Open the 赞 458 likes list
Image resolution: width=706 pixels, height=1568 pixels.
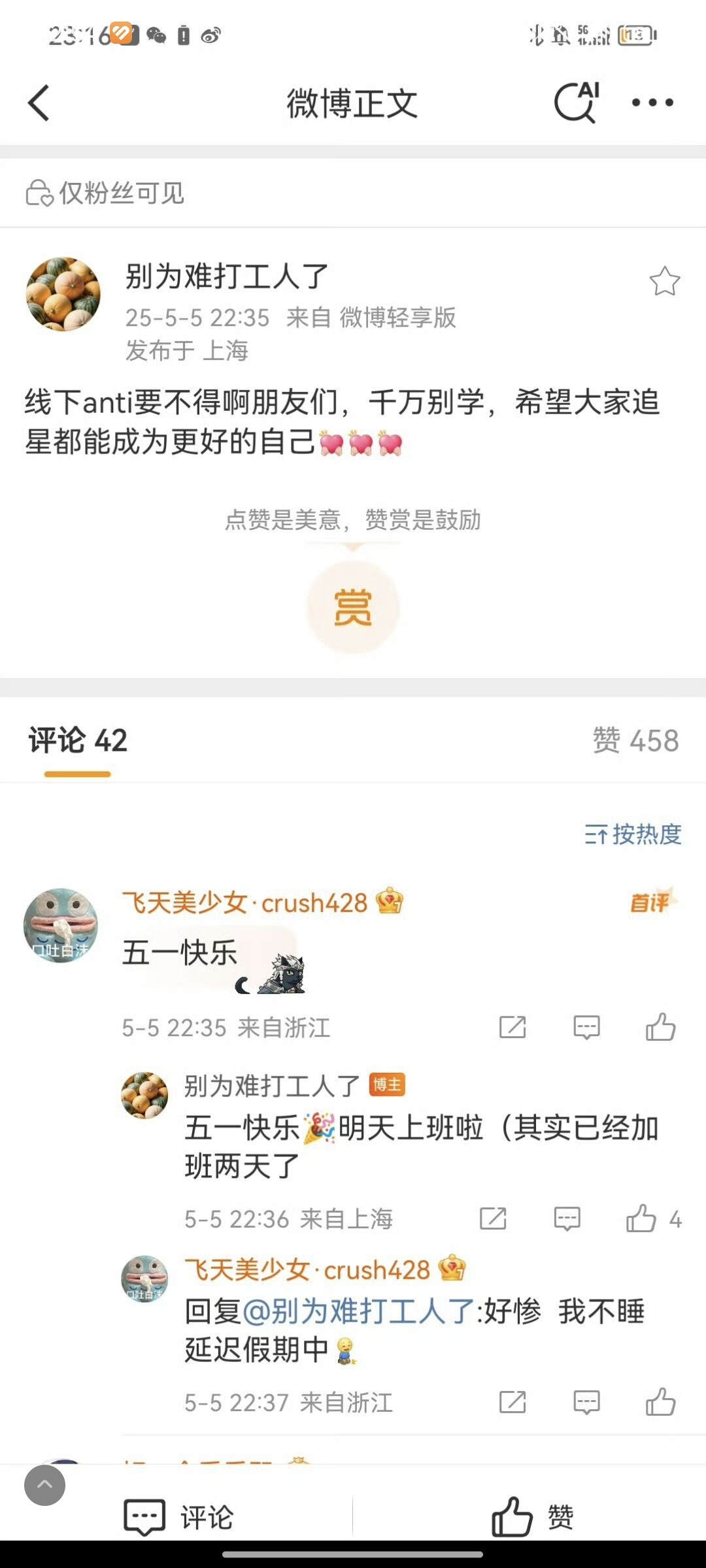click(635, 741)
